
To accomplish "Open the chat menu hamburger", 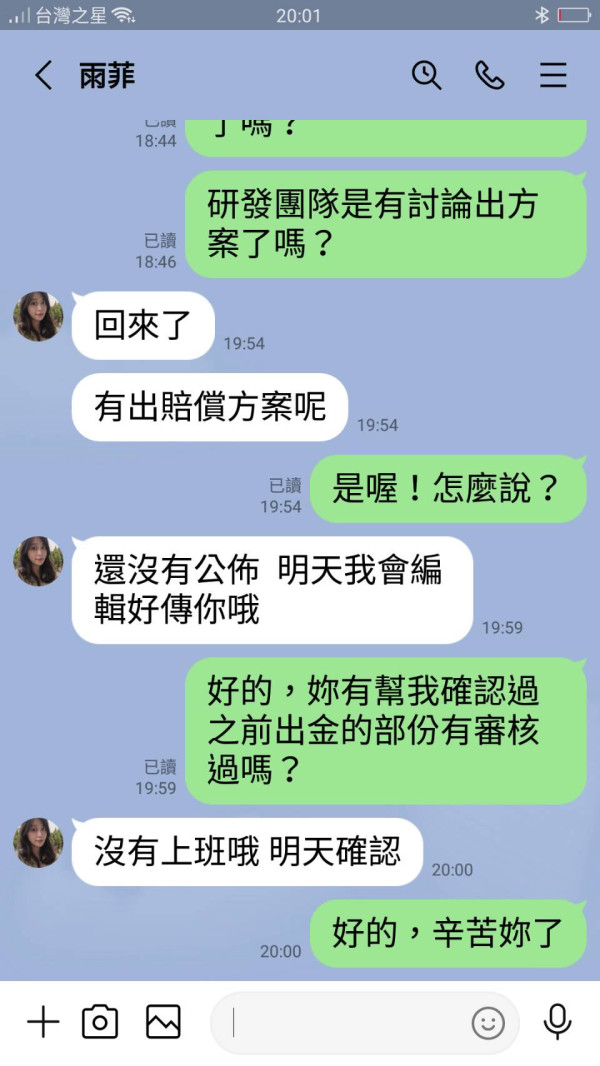I will tap(553, 76).
